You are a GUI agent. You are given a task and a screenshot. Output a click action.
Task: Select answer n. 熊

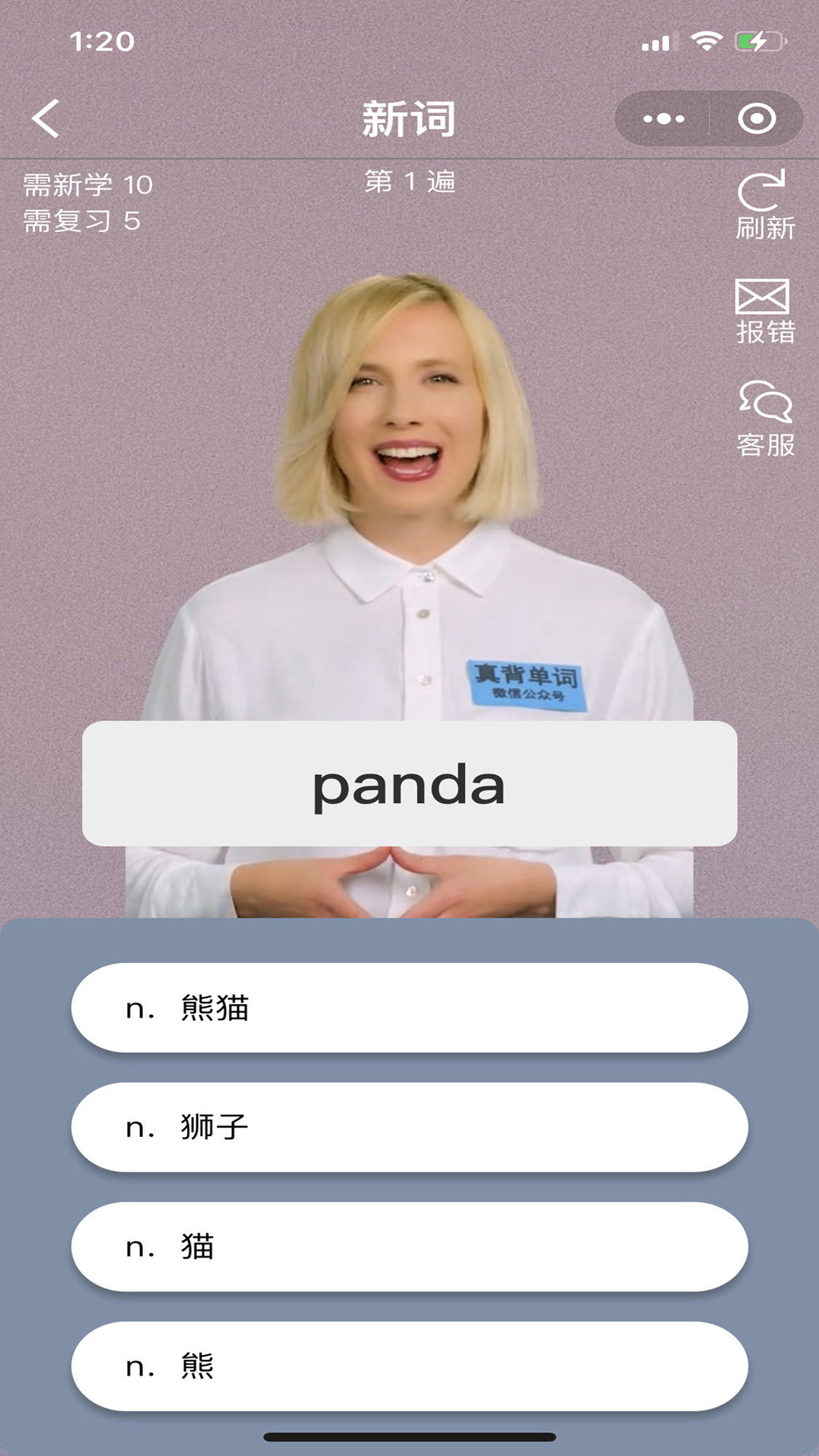coord(409,1366)
